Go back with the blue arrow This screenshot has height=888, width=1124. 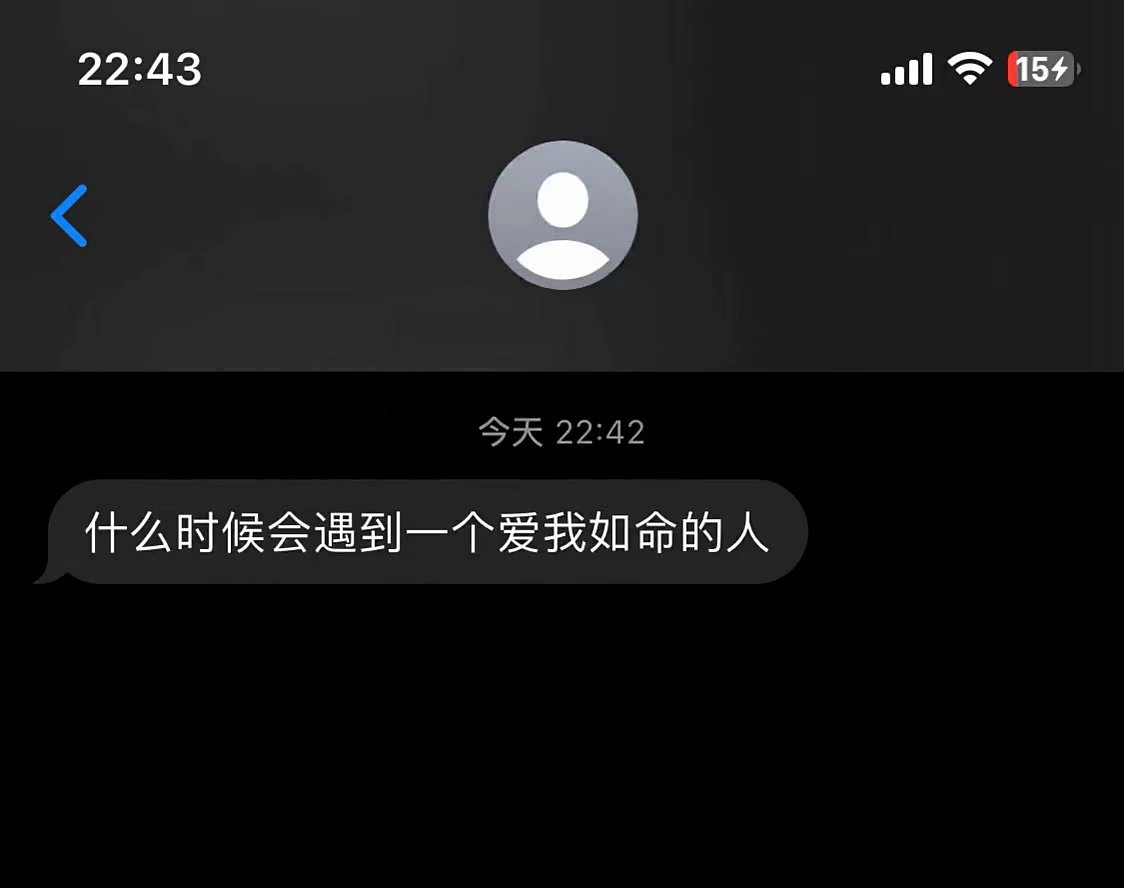tap(69, 216)
